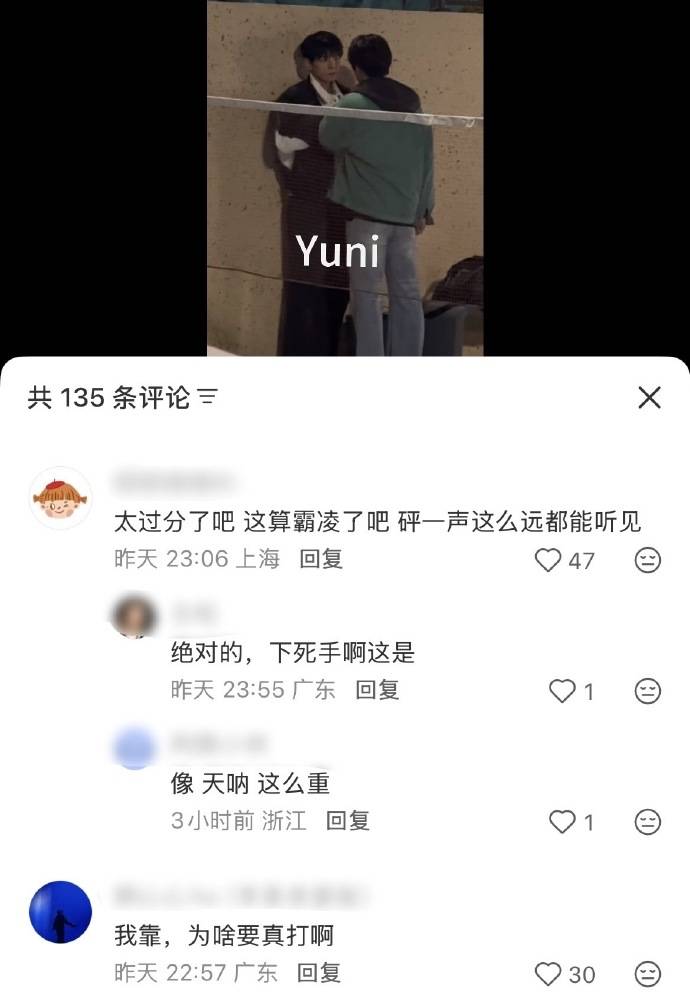This screenshot has width=690, height=992.
Task: Reply to the comment from 昨天 22:57 广东
Action: 319,972
